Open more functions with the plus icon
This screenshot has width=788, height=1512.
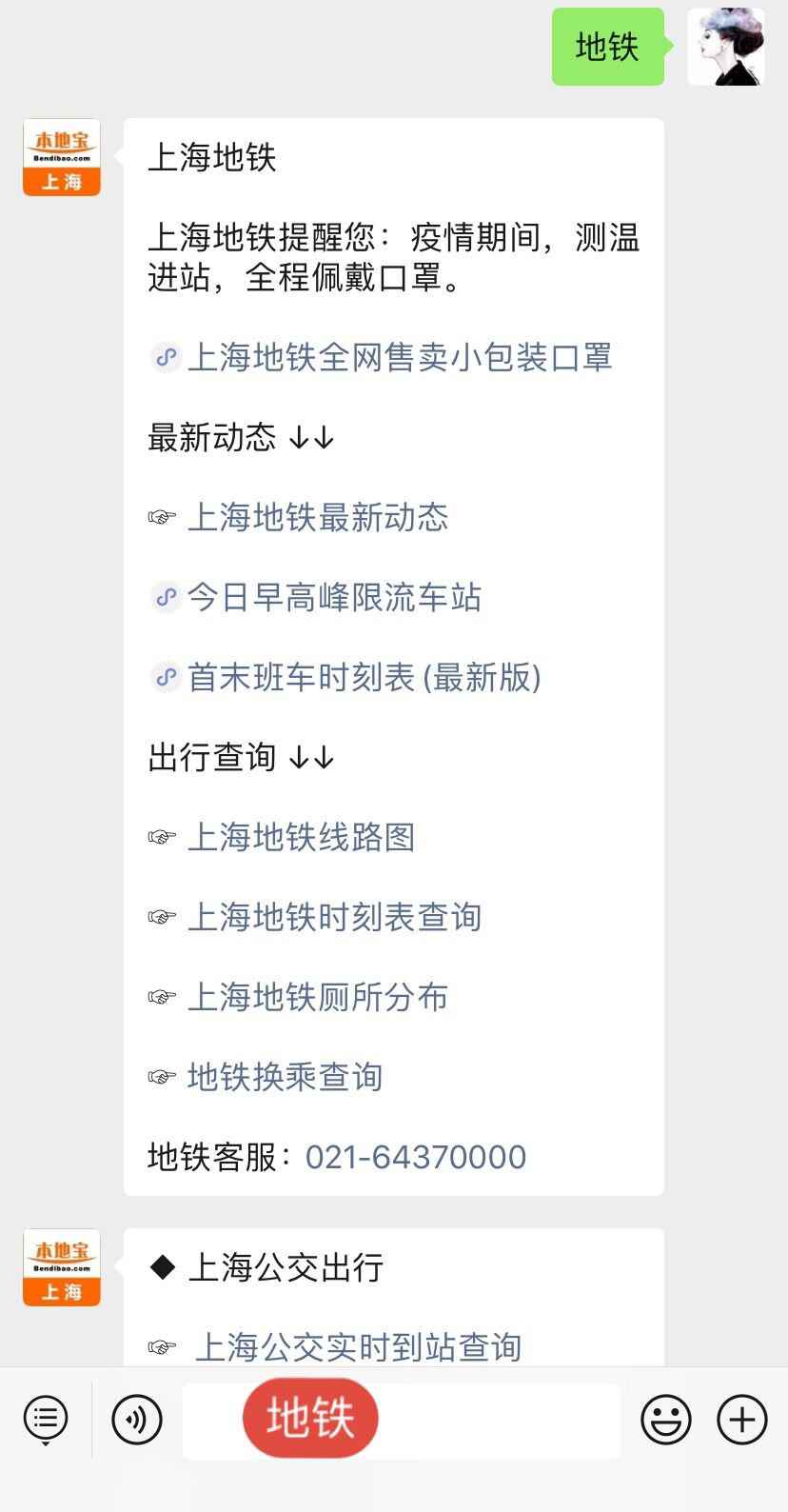pyautogui.click(x=741, y=1419)
